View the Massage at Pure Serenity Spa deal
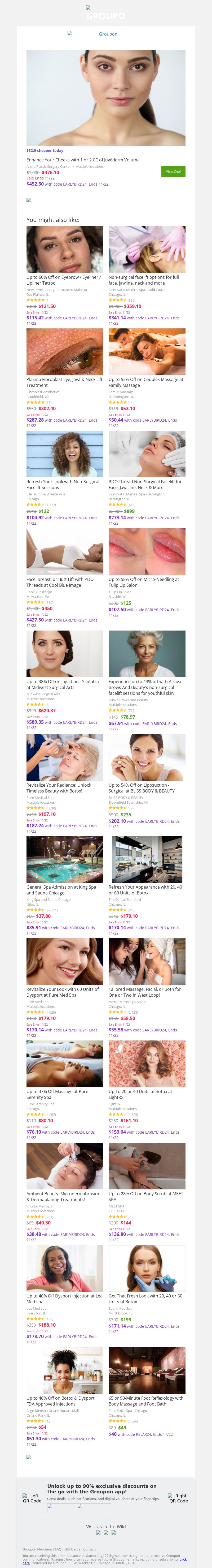This screenshot has height=1568, width=212. tap(57, 1094)
